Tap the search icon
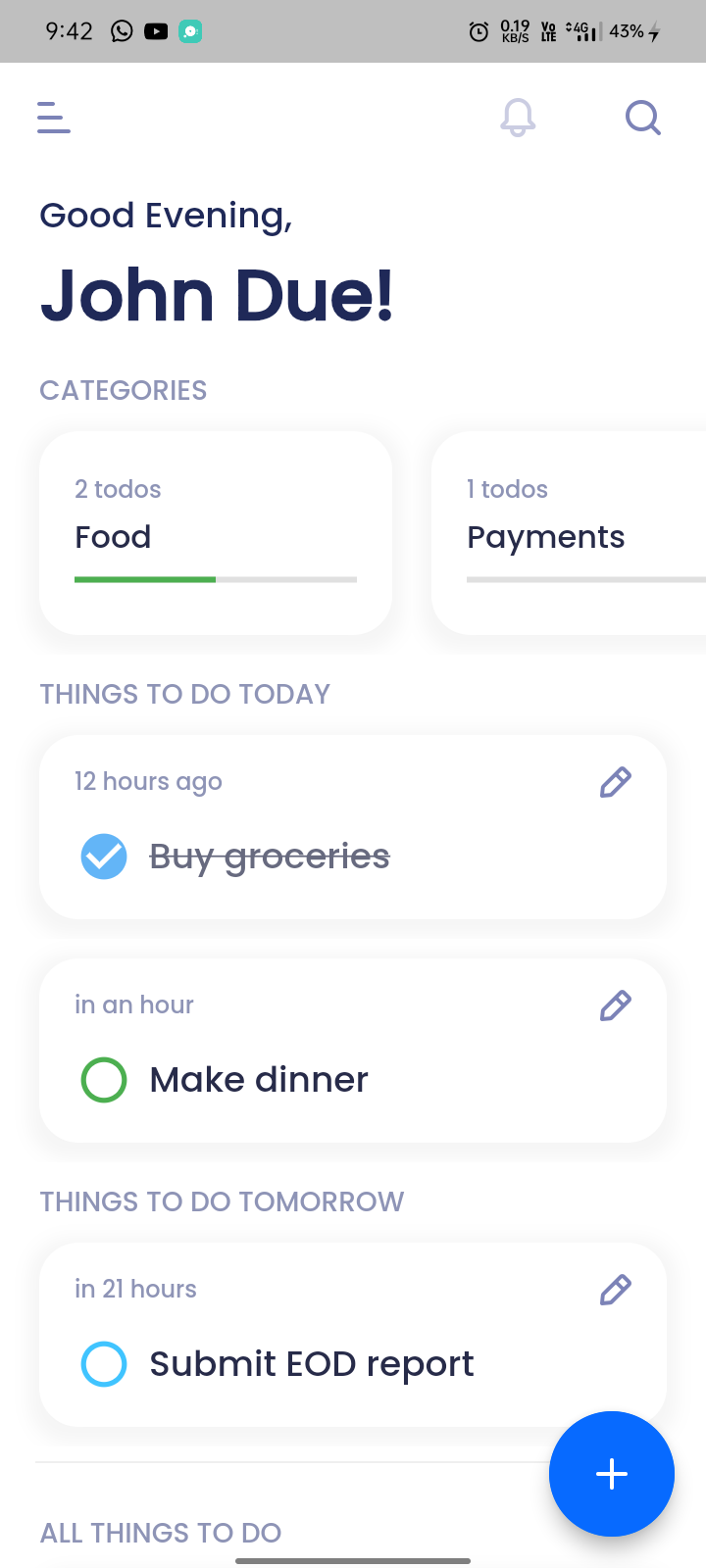Viewport: 706px width, 1568px height. tap(643, 118)
